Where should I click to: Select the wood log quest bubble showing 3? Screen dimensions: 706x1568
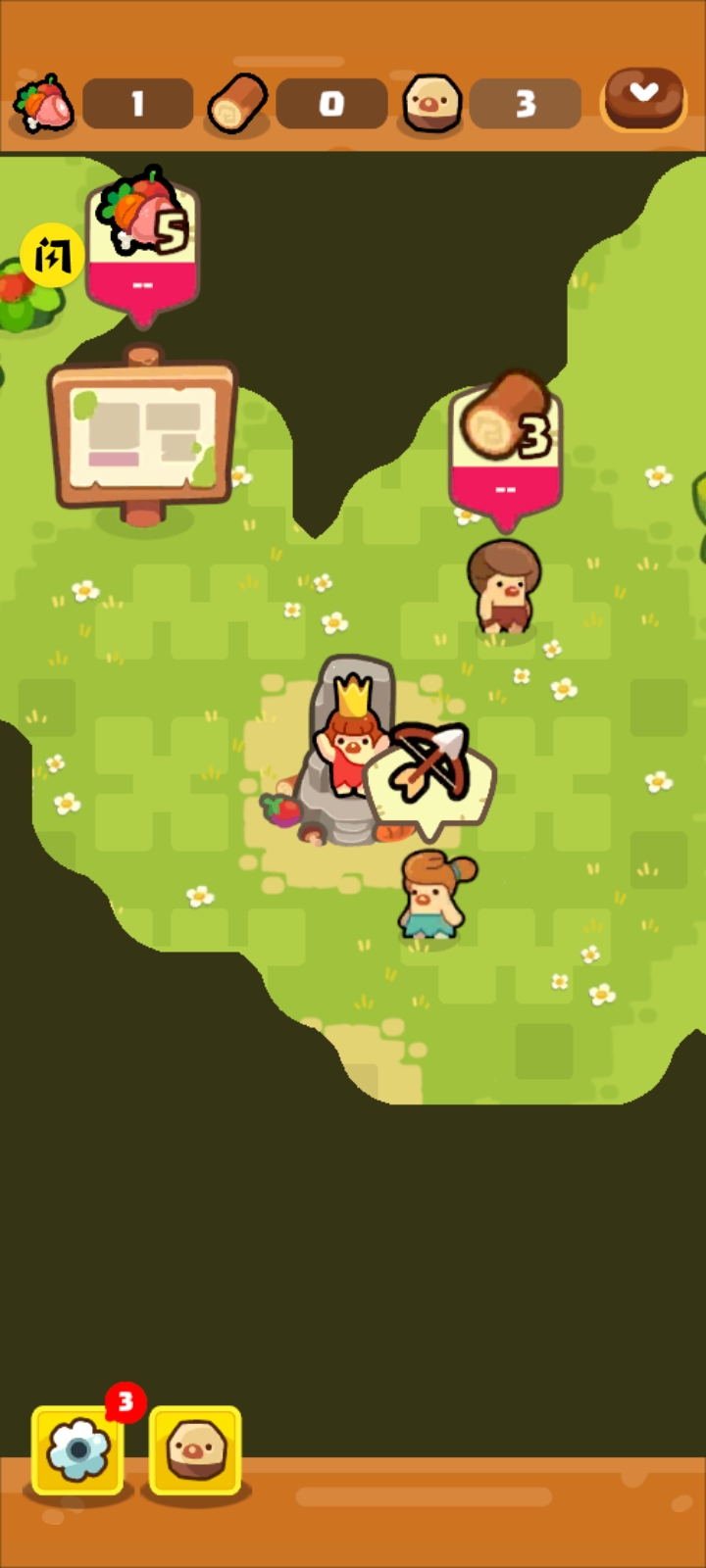point(505,446)
